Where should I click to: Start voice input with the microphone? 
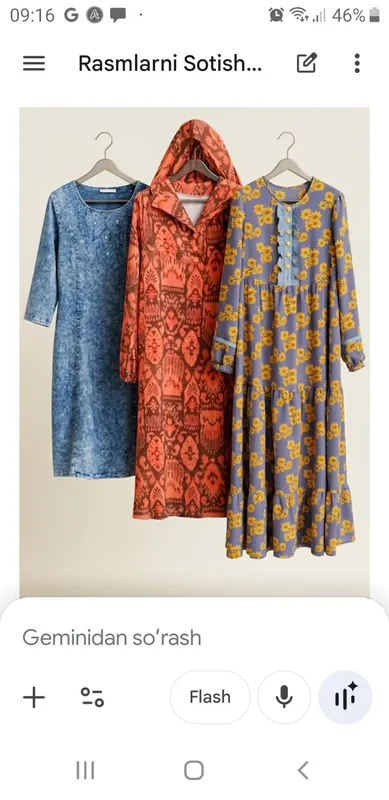(x=284, y=697)
